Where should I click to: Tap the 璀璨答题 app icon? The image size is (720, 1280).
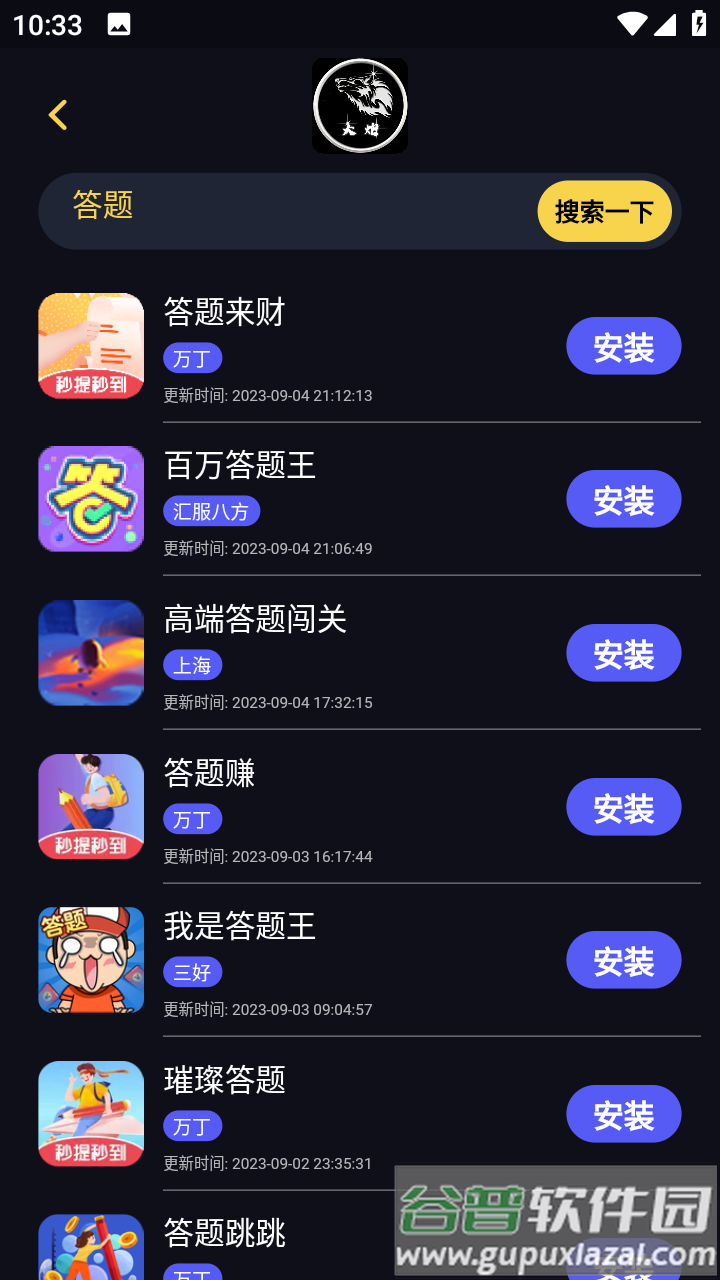click(x=90, y=1113)
